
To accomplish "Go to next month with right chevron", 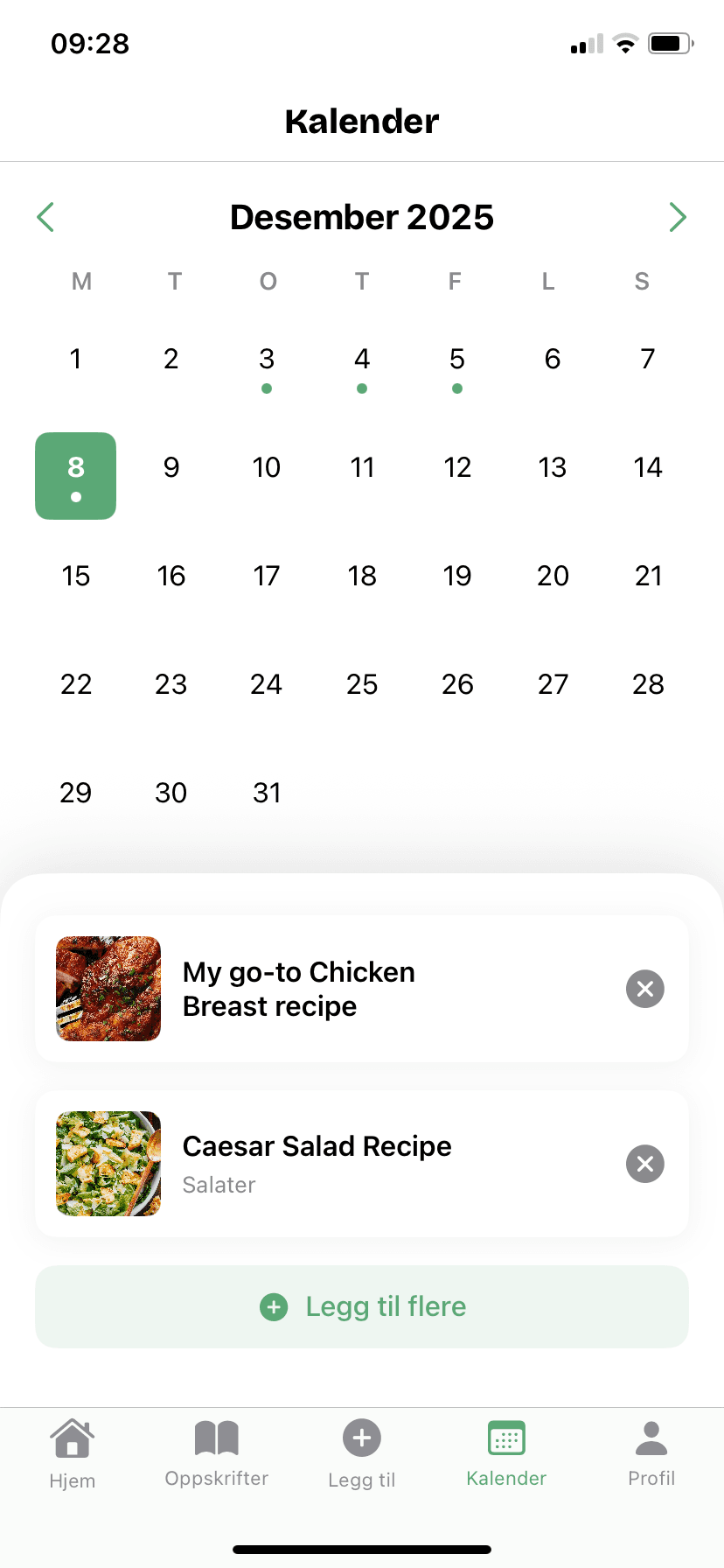I will coord(678,217).
